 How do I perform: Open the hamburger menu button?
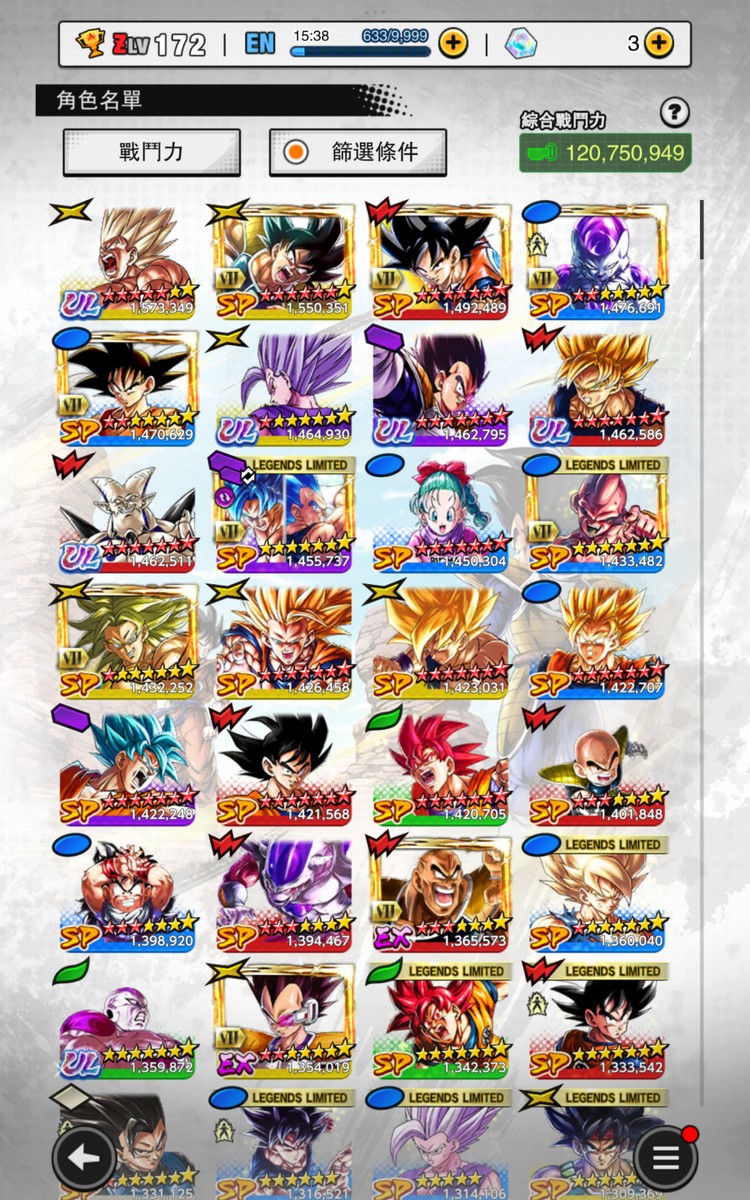(665, 1158)
